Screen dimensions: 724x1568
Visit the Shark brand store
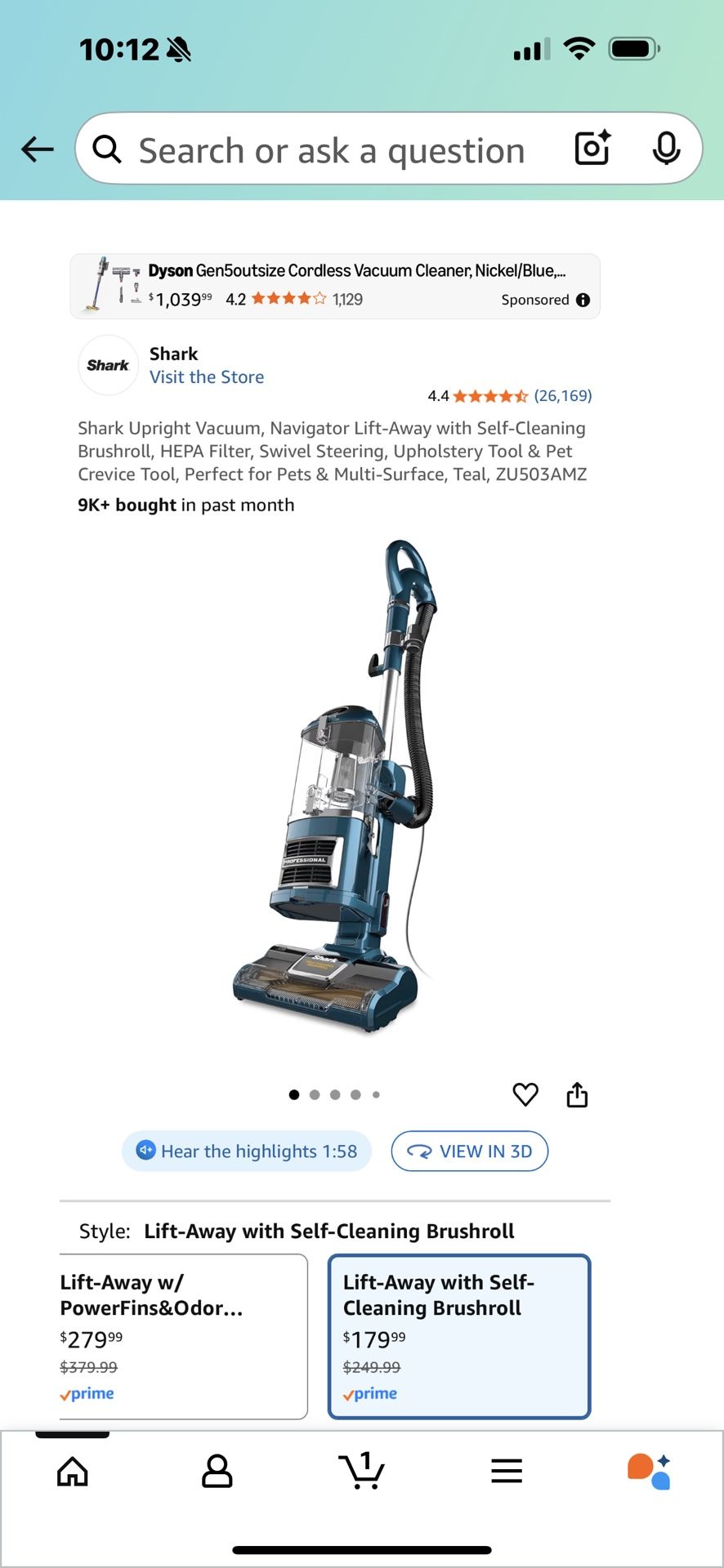[207, 376]
